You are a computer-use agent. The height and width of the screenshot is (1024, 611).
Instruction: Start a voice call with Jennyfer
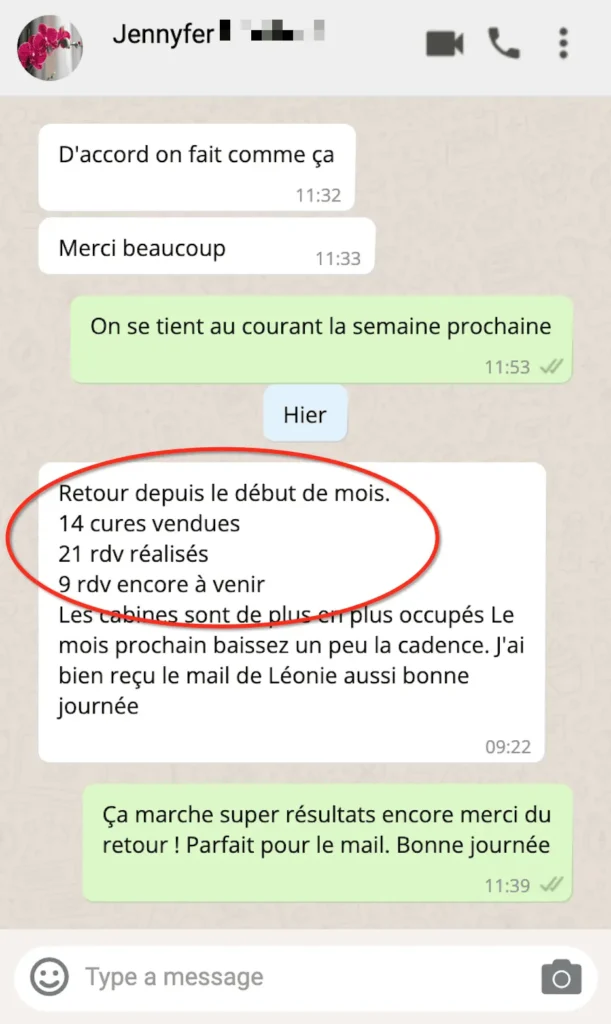[x=504, y=43]
